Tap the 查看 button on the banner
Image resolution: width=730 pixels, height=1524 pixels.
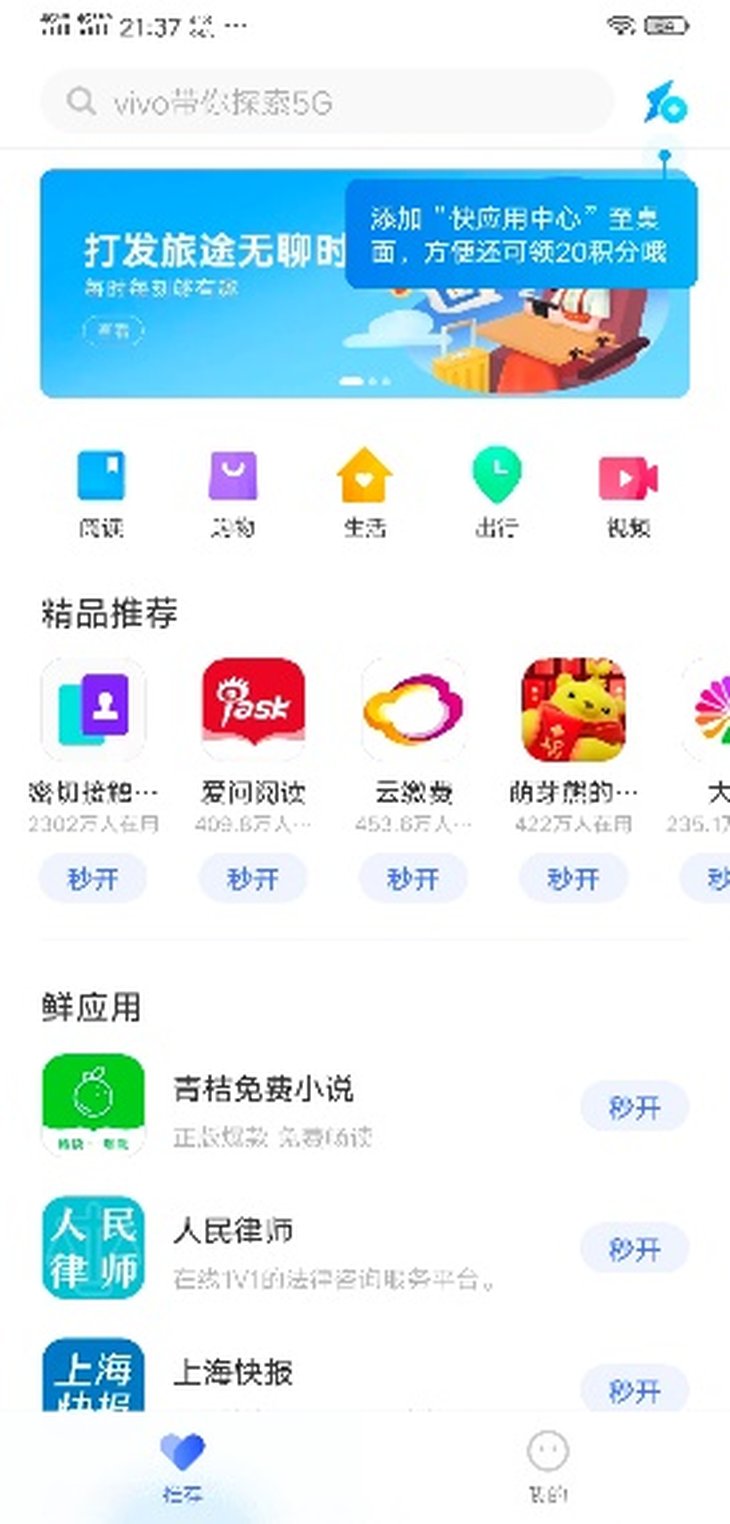(x=113, y=330)
